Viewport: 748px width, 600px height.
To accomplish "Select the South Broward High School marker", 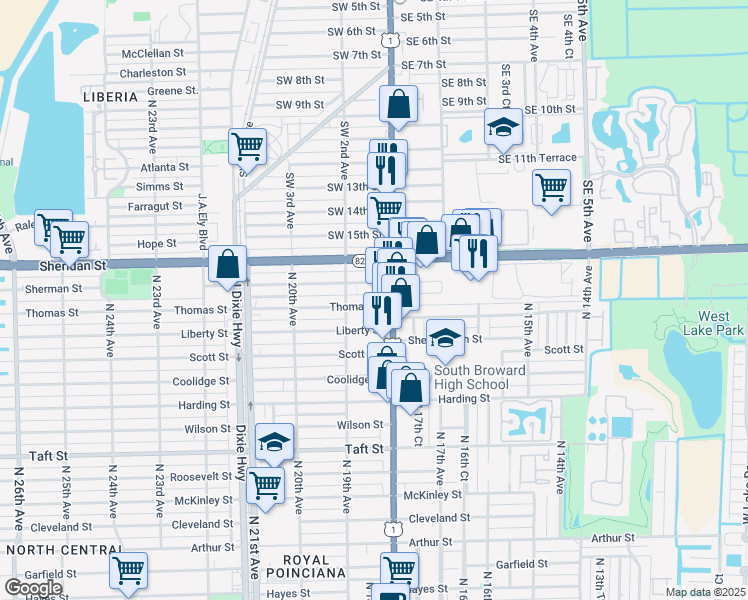I will (x=445, y=338).
